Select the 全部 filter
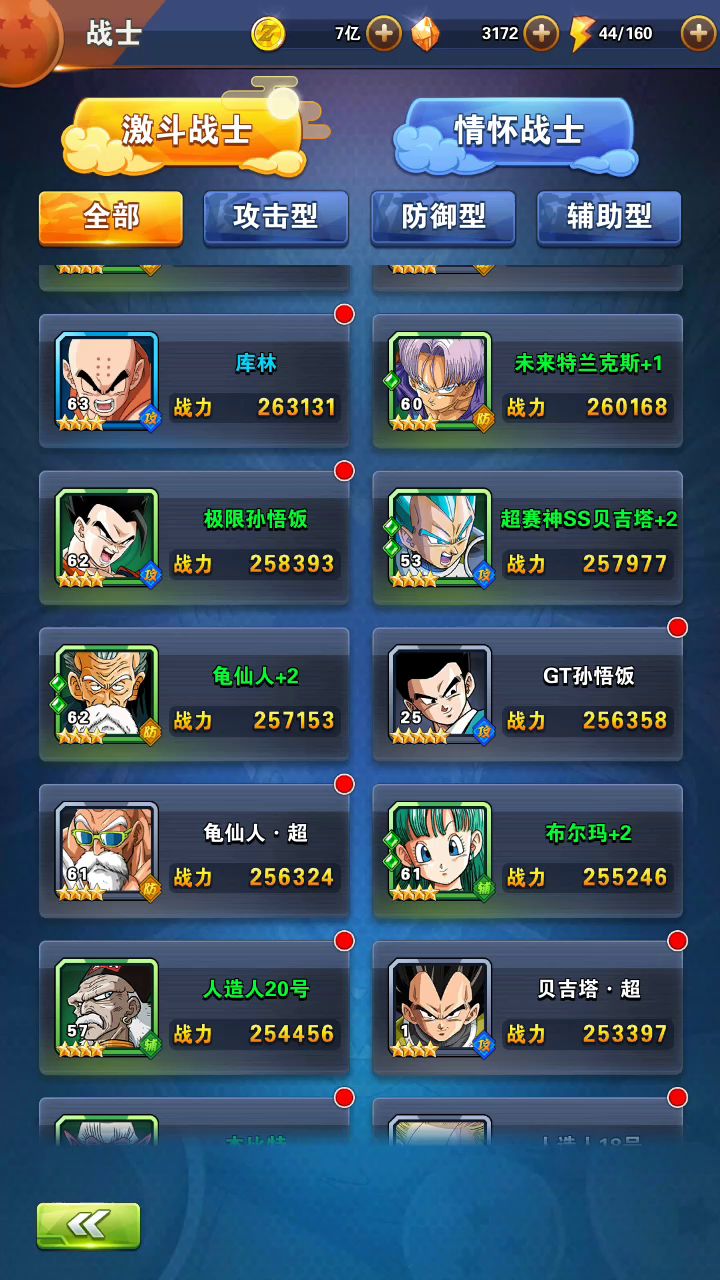The image size is (720, 1280). pyautogui.click(x=111, y=217)
